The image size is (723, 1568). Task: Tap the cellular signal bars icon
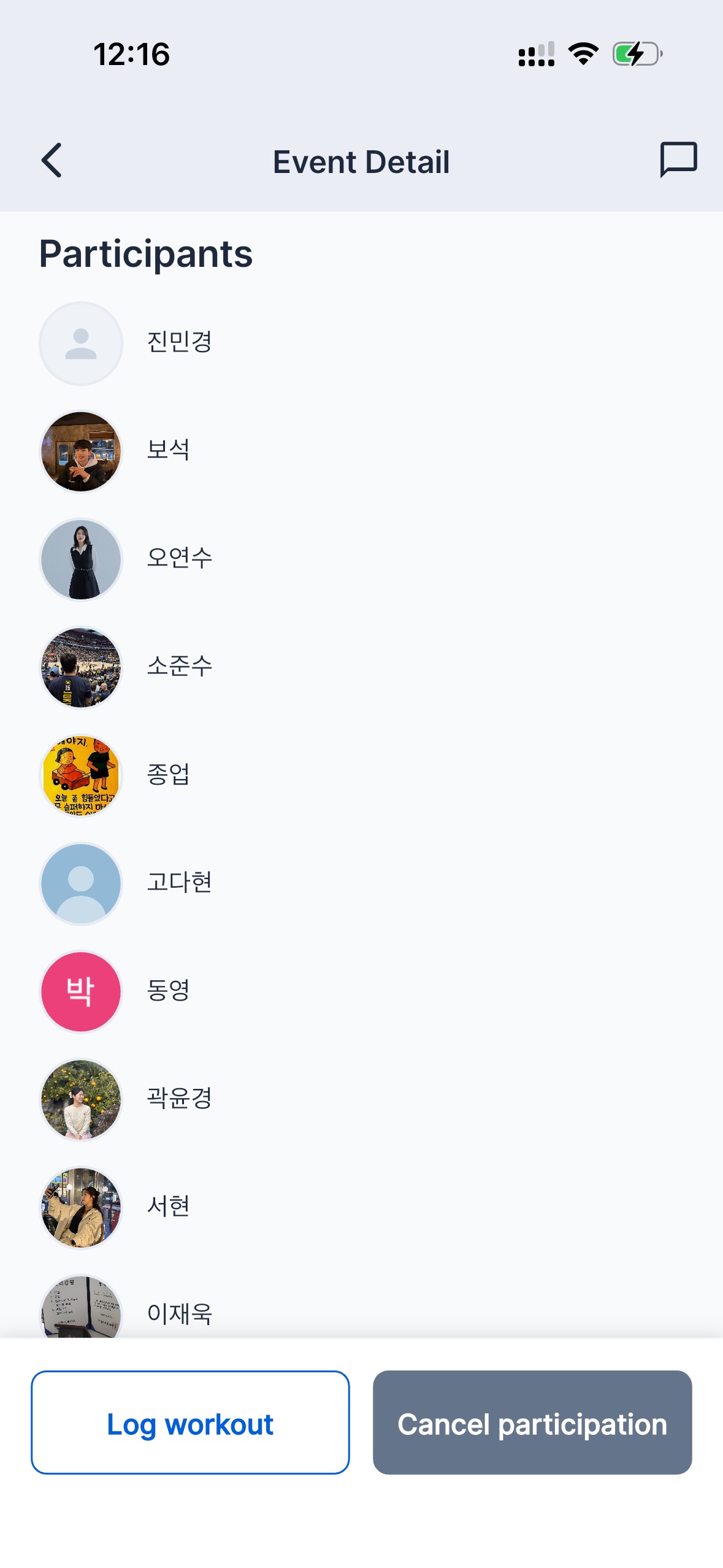point(535,54)
